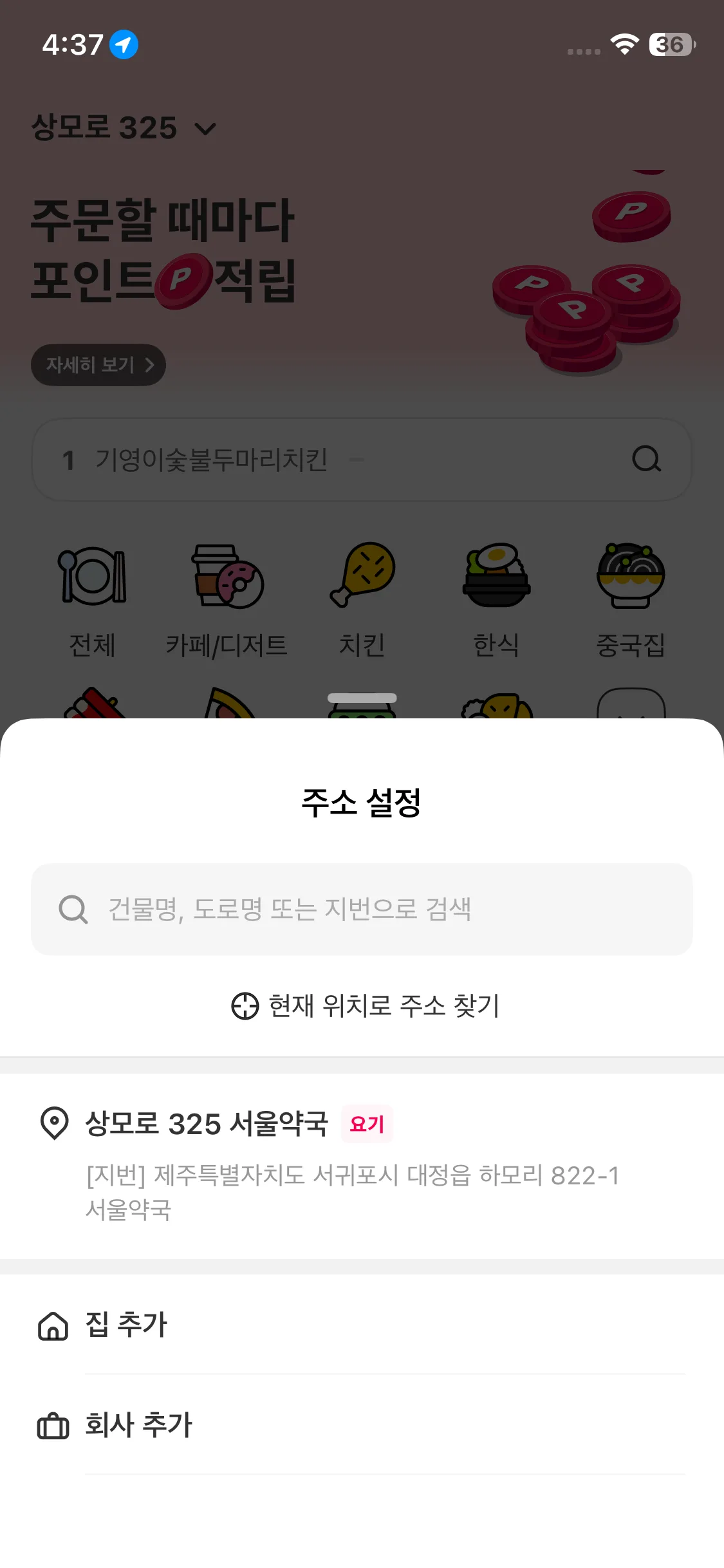Find address using current location

[365, 1005]
